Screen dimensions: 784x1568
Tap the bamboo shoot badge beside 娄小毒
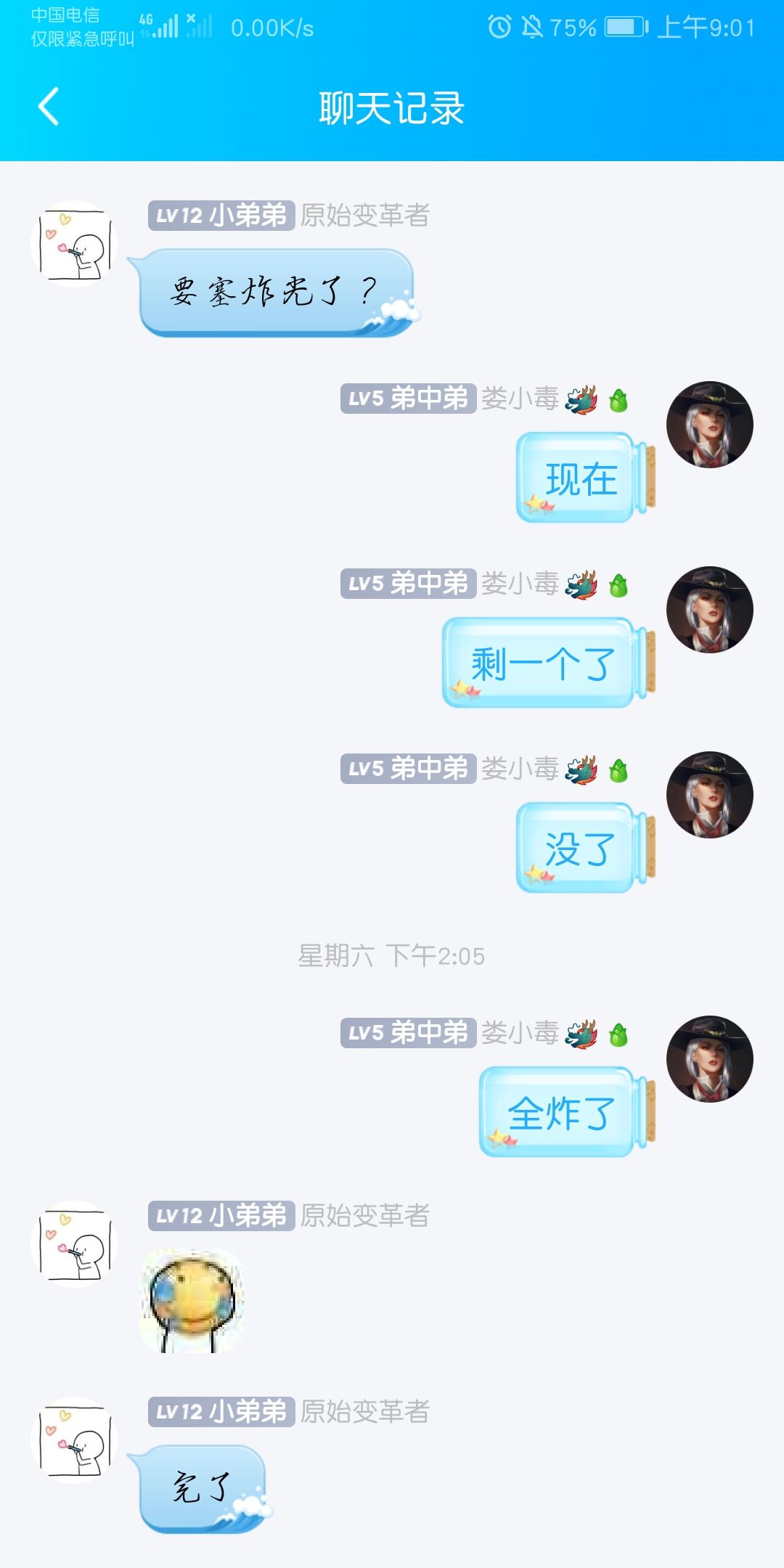[618, 399]
